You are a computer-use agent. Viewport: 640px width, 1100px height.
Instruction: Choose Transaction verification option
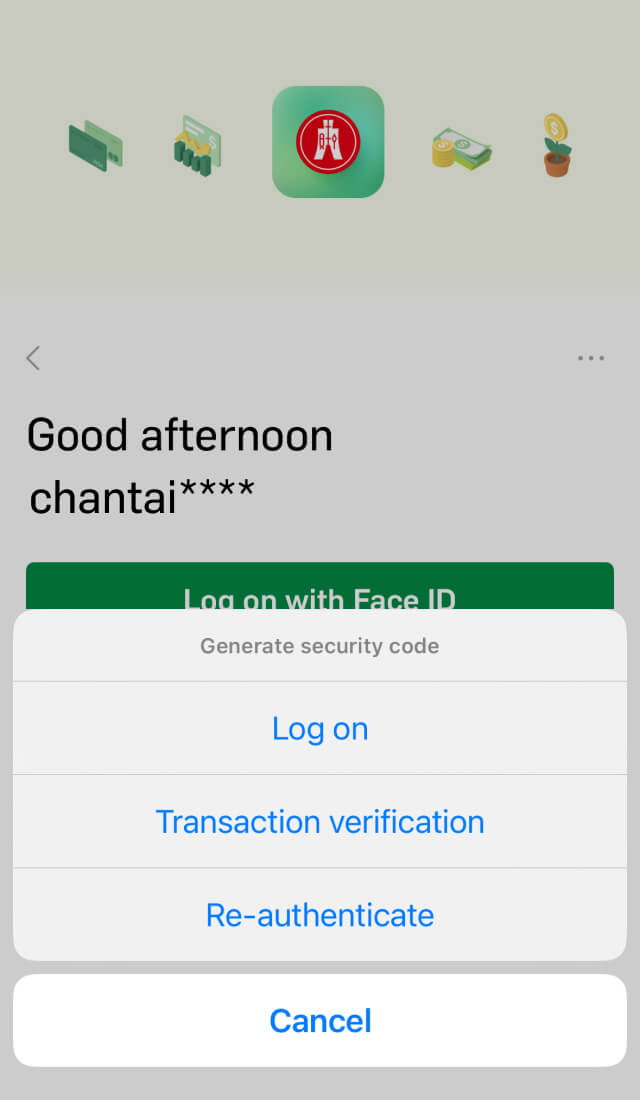point(320,822)
